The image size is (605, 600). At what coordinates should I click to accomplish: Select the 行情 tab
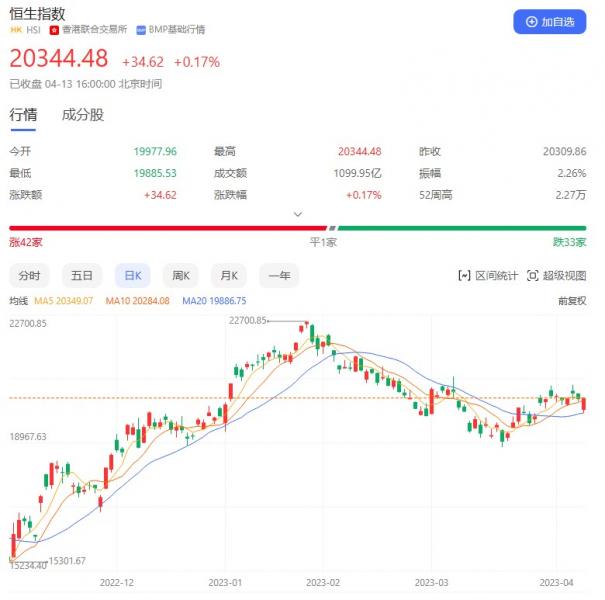23,115
